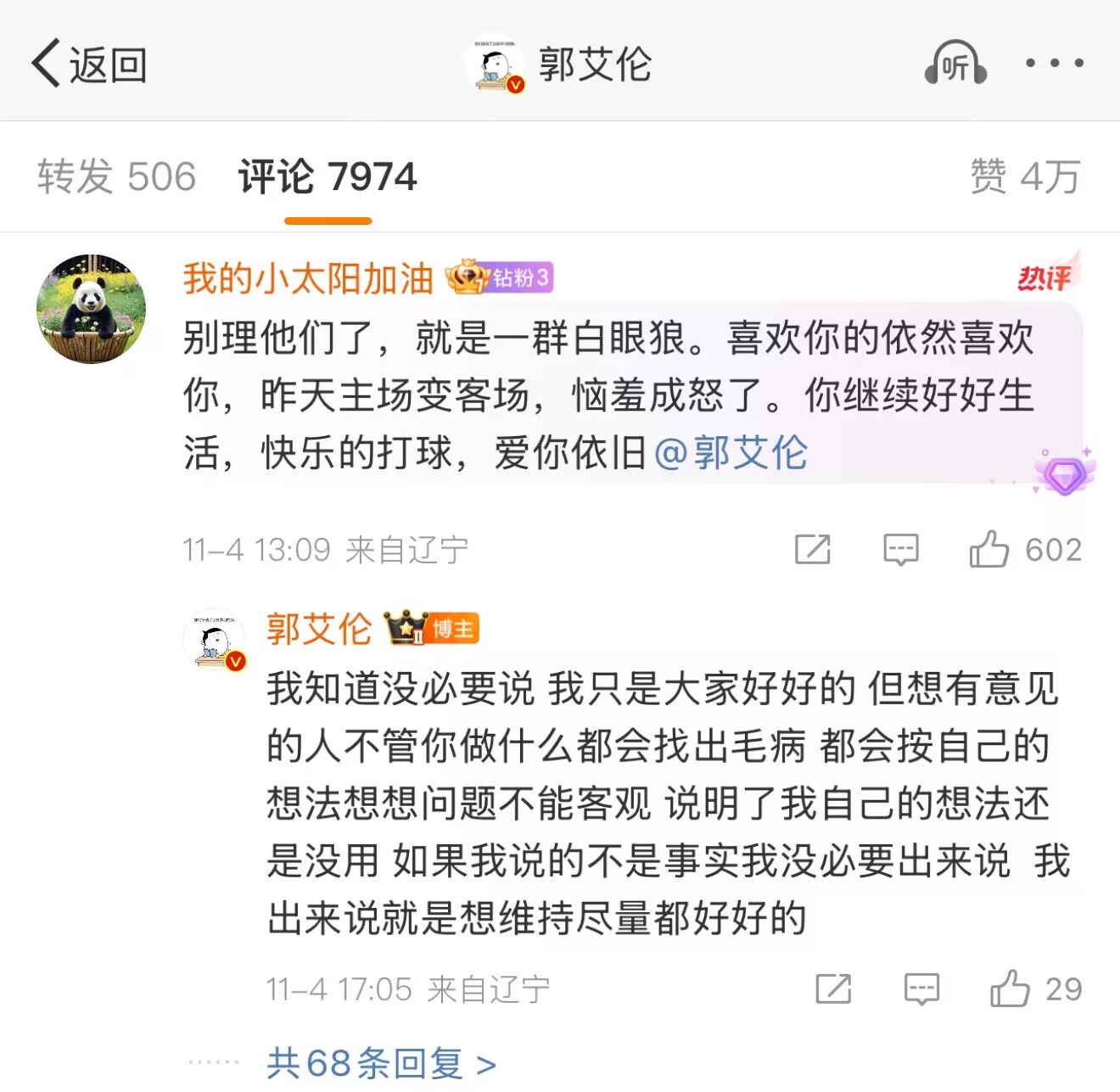This screenshot has width=1120, height=1092.
Task: Open the three-dot overflow menu
Action: (x=1054, y=64)
